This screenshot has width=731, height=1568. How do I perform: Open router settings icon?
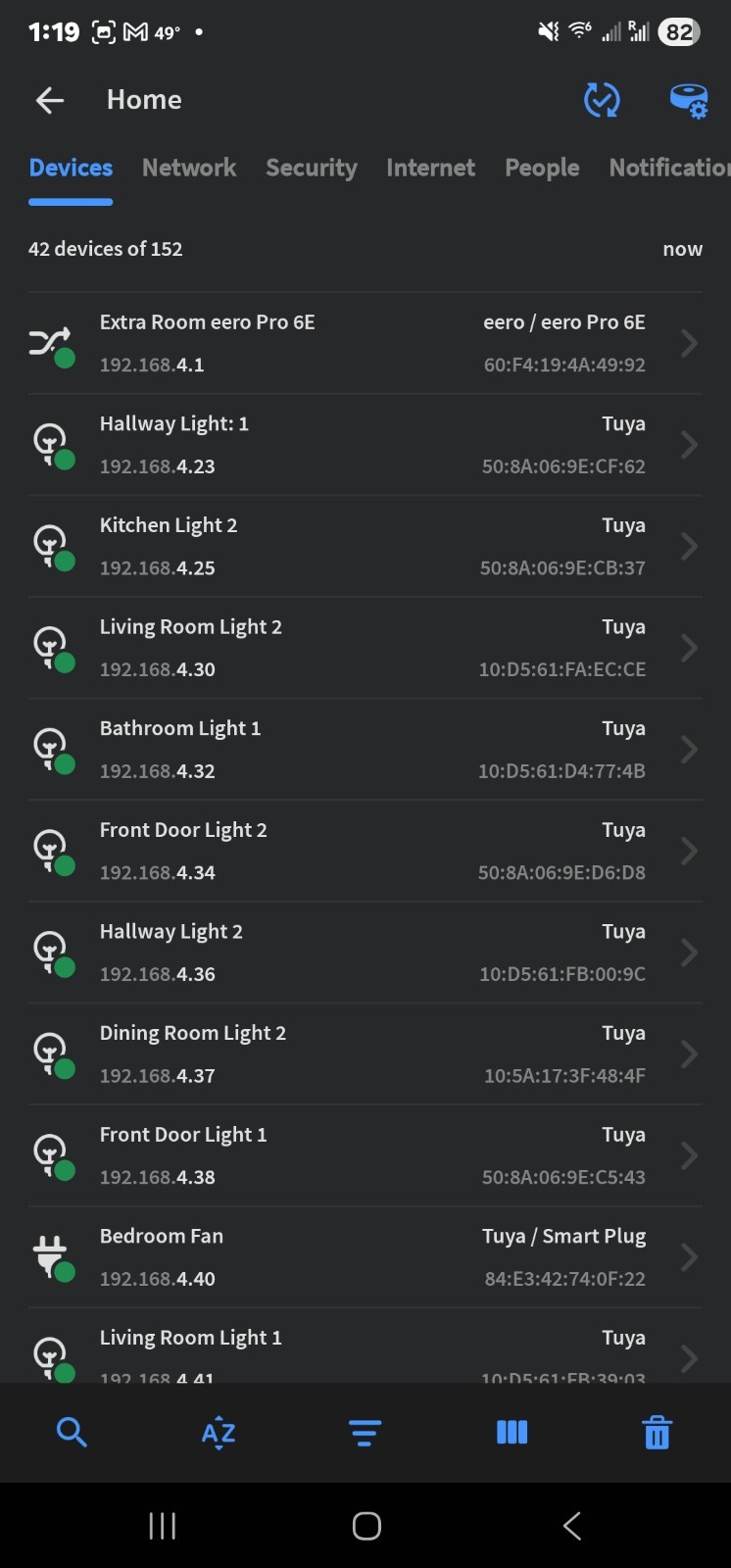[x=688, y=100]
